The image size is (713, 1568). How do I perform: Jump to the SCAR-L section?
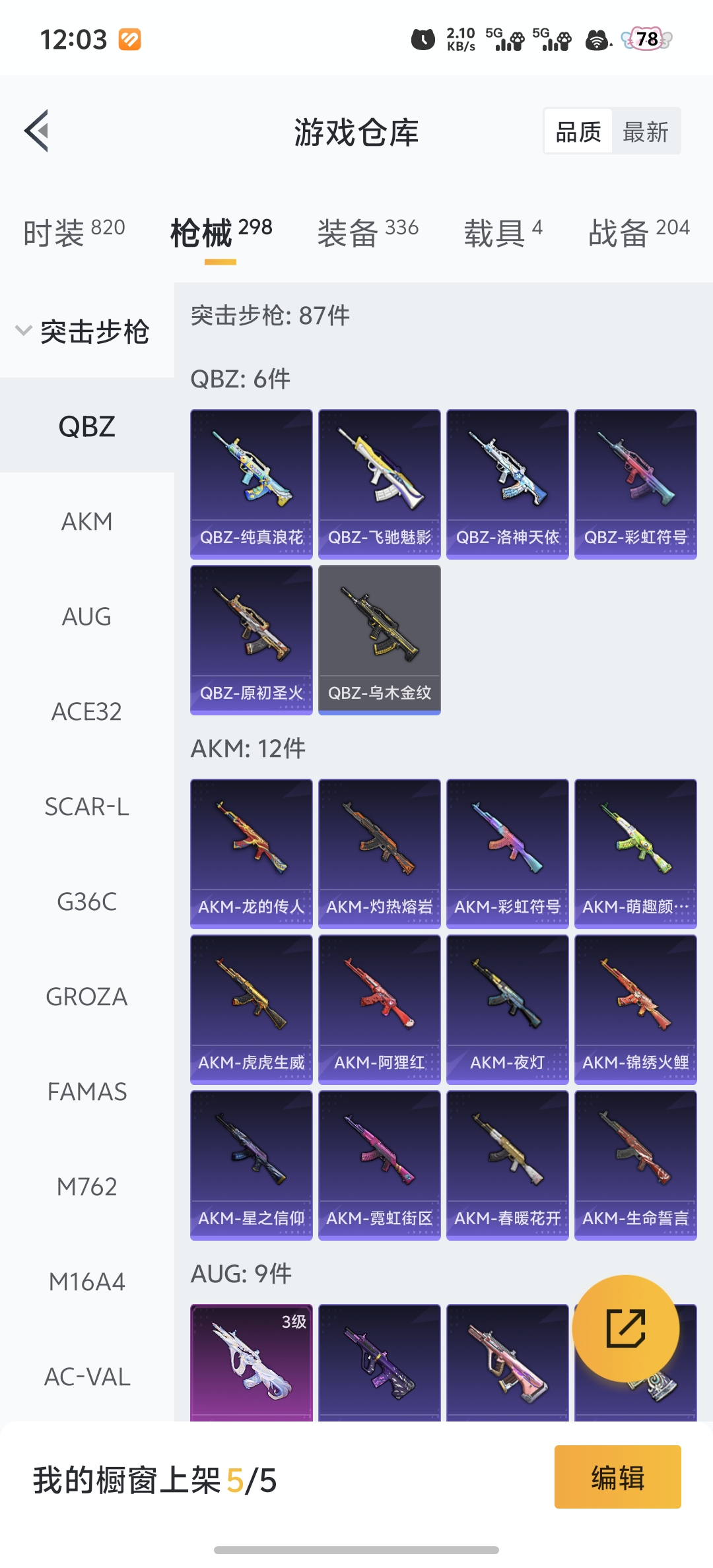[86, 806]
